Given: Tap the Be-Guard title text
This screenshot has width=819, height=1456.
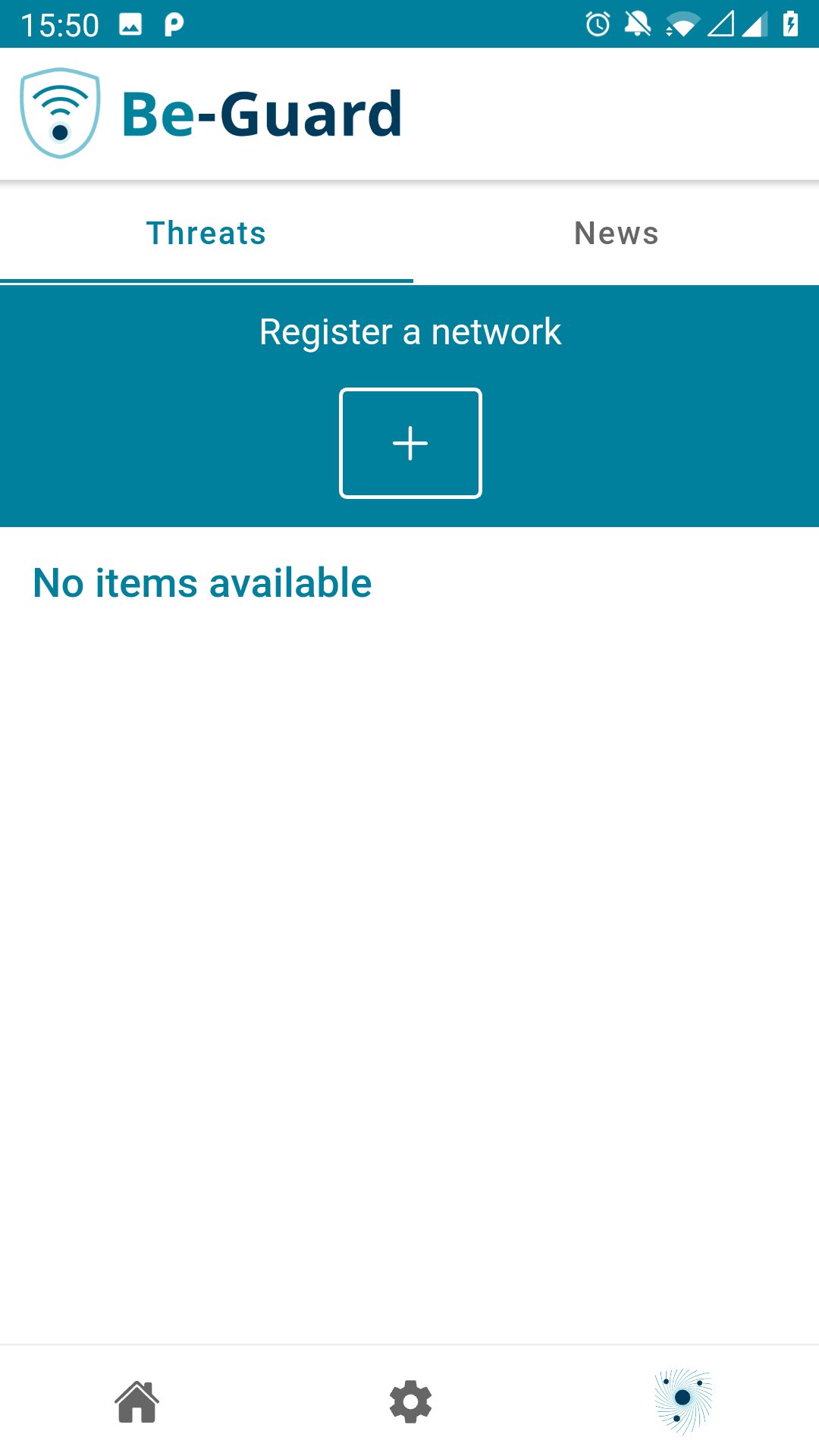Looking at the screenshot, I should [x=262, y=114].
